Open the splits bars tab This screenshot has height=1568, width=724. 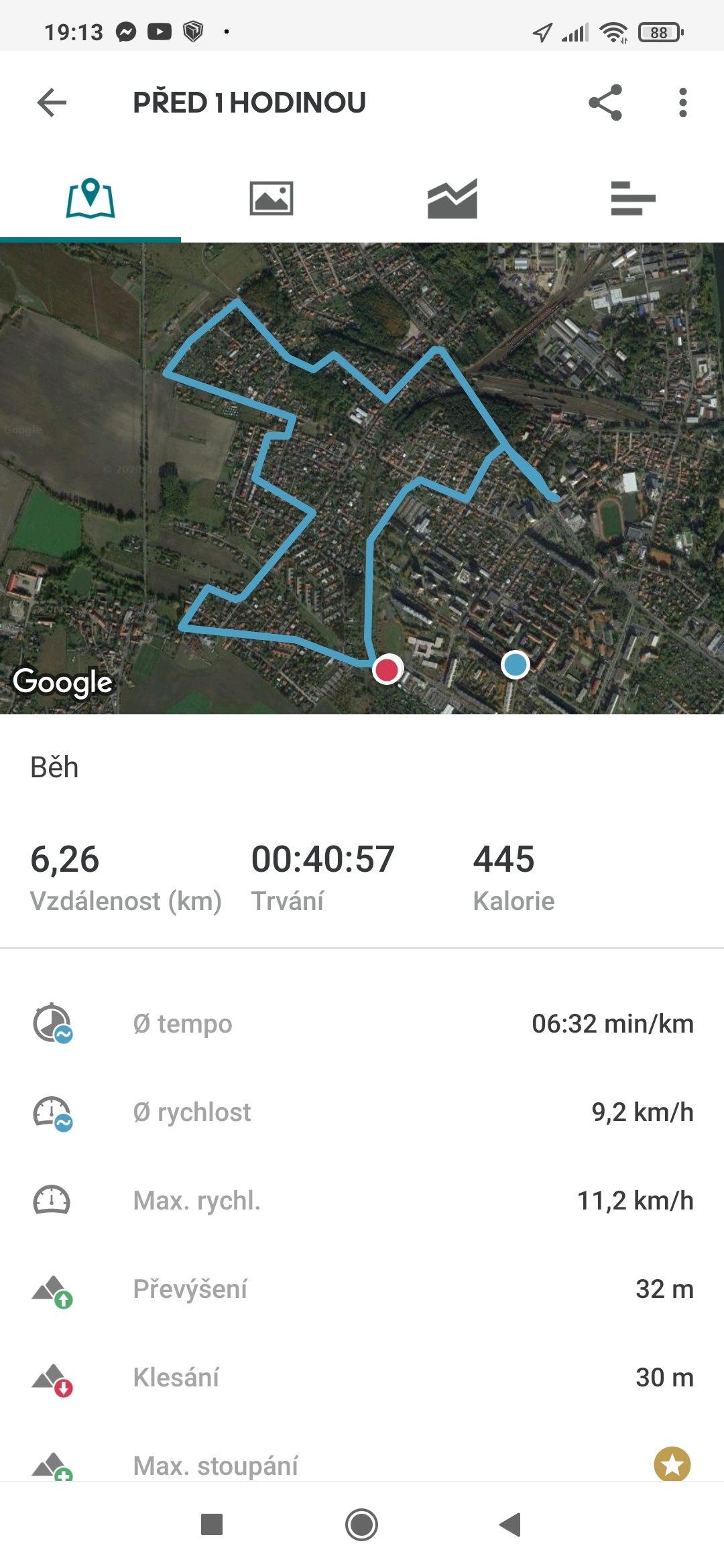point(633,198)
